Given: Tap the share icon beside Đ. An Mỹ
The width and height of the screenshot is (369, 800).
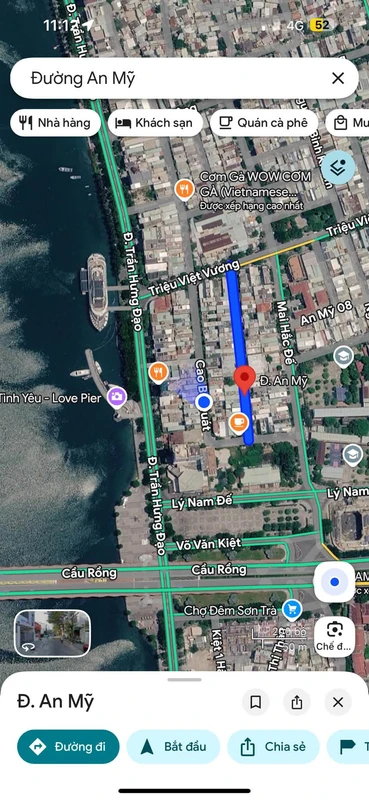Looking at the screenshot, I should tap(297, 702).
